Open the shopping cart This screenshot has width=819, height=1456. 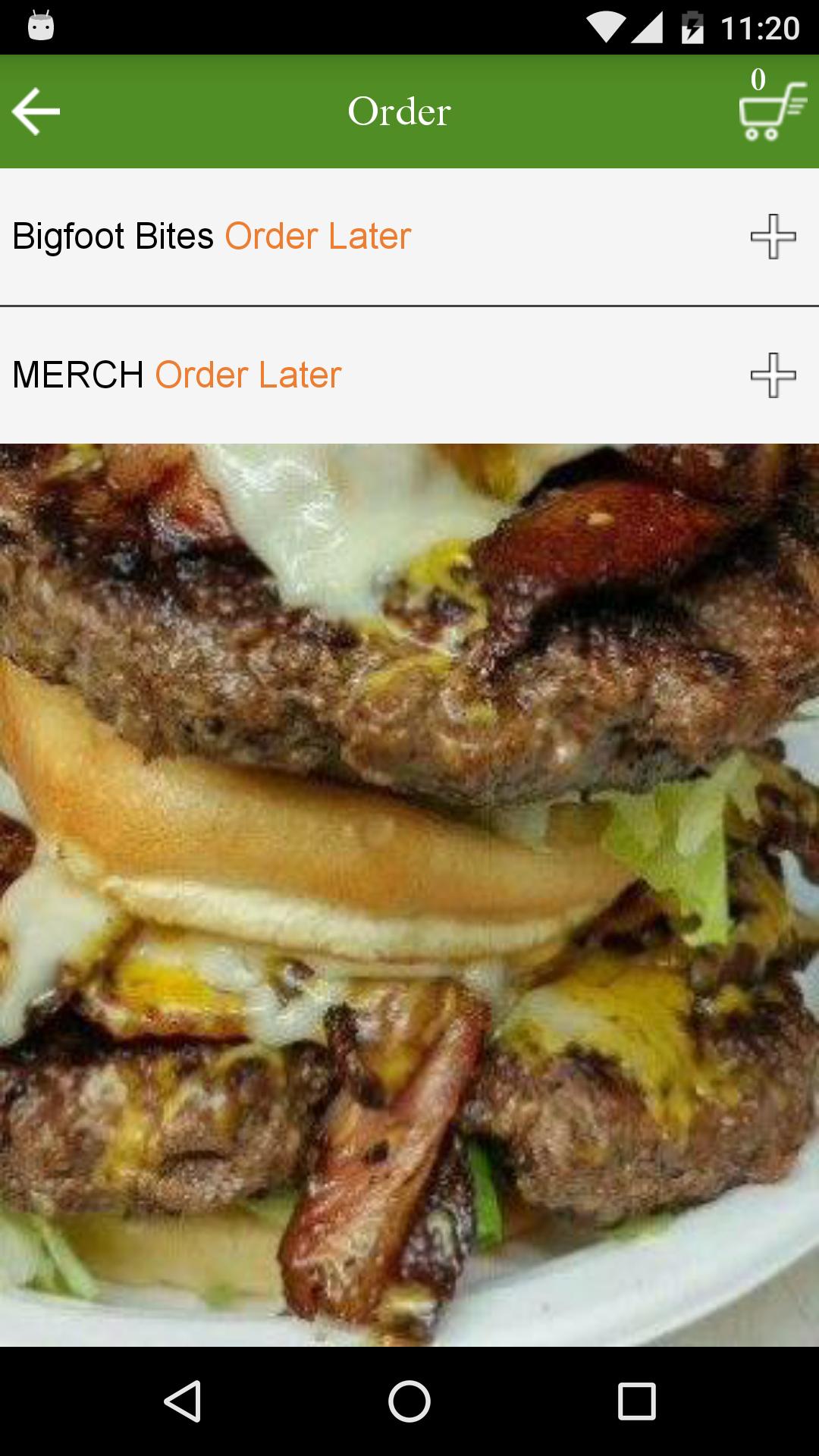tap(773, 106)
